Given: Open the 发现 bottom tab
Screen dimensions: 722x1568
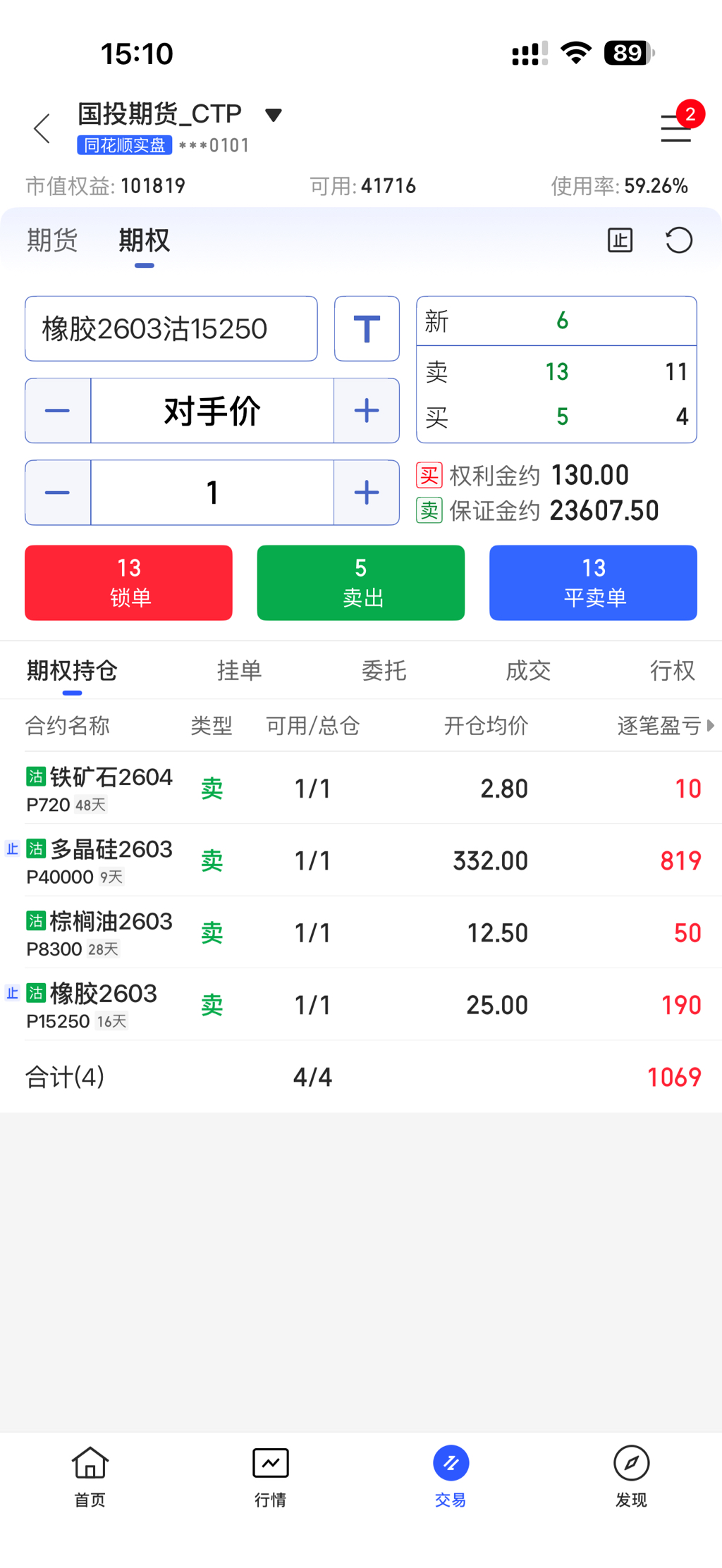Looking at the screenshot, I should point(630,1476).
